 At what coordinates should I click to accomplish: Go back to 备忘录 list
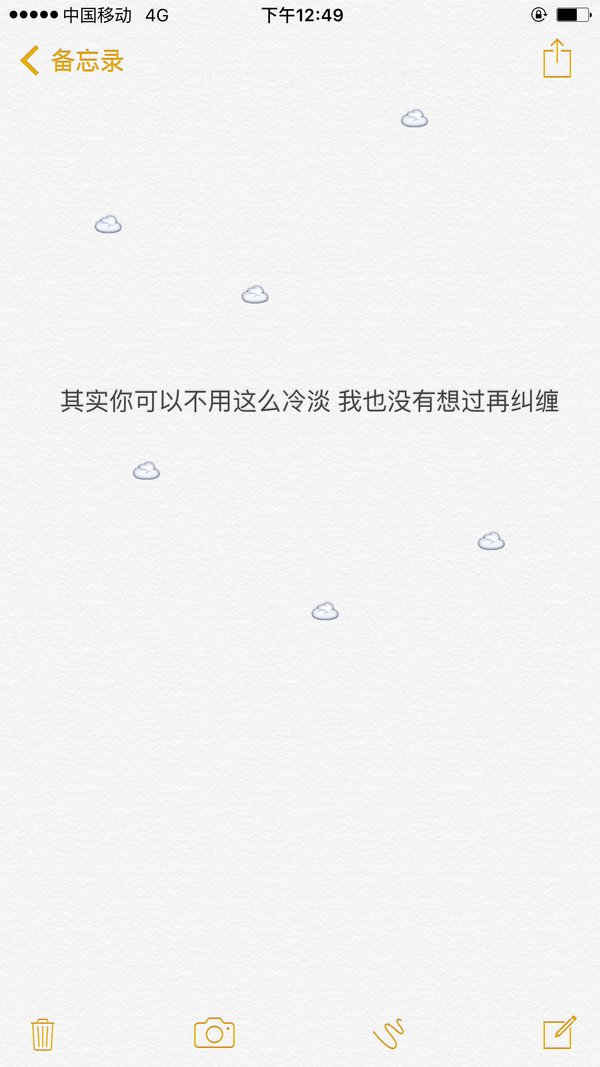[72, 61]
